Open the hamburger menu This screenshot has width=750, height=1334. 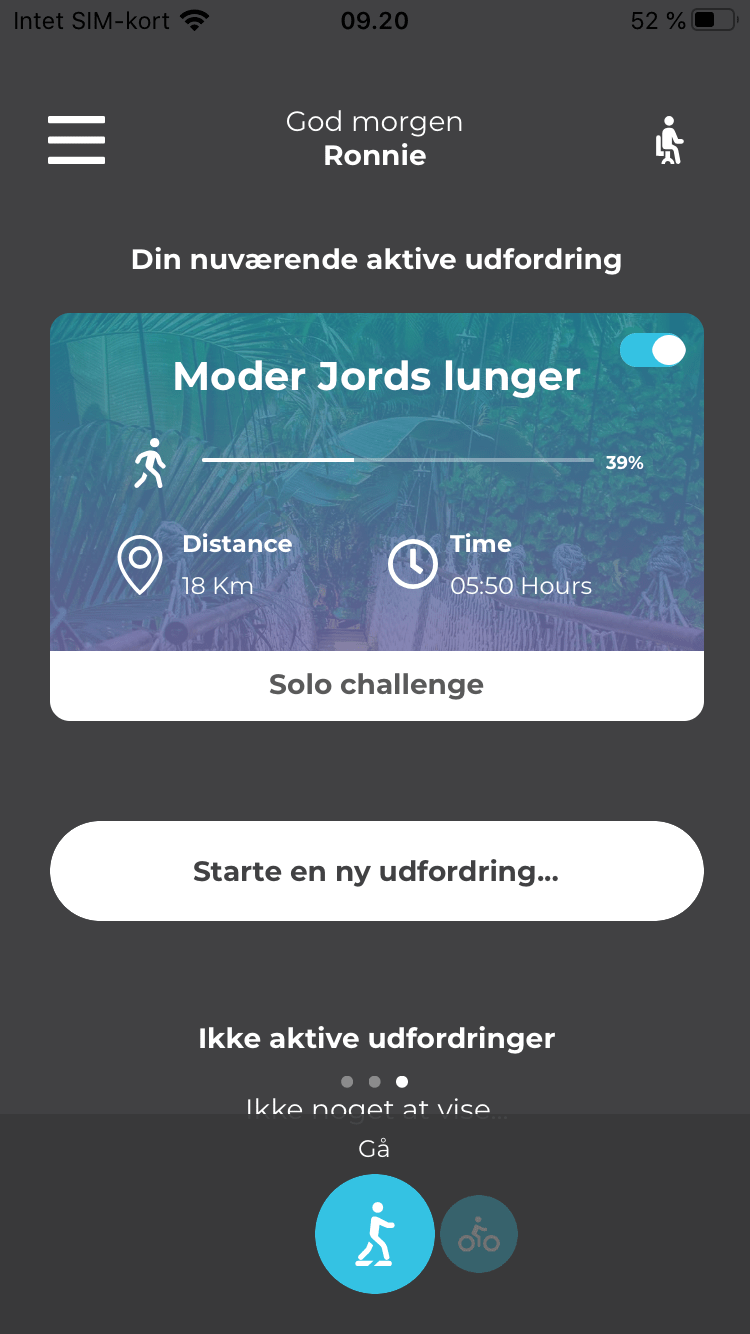point(76,140)
